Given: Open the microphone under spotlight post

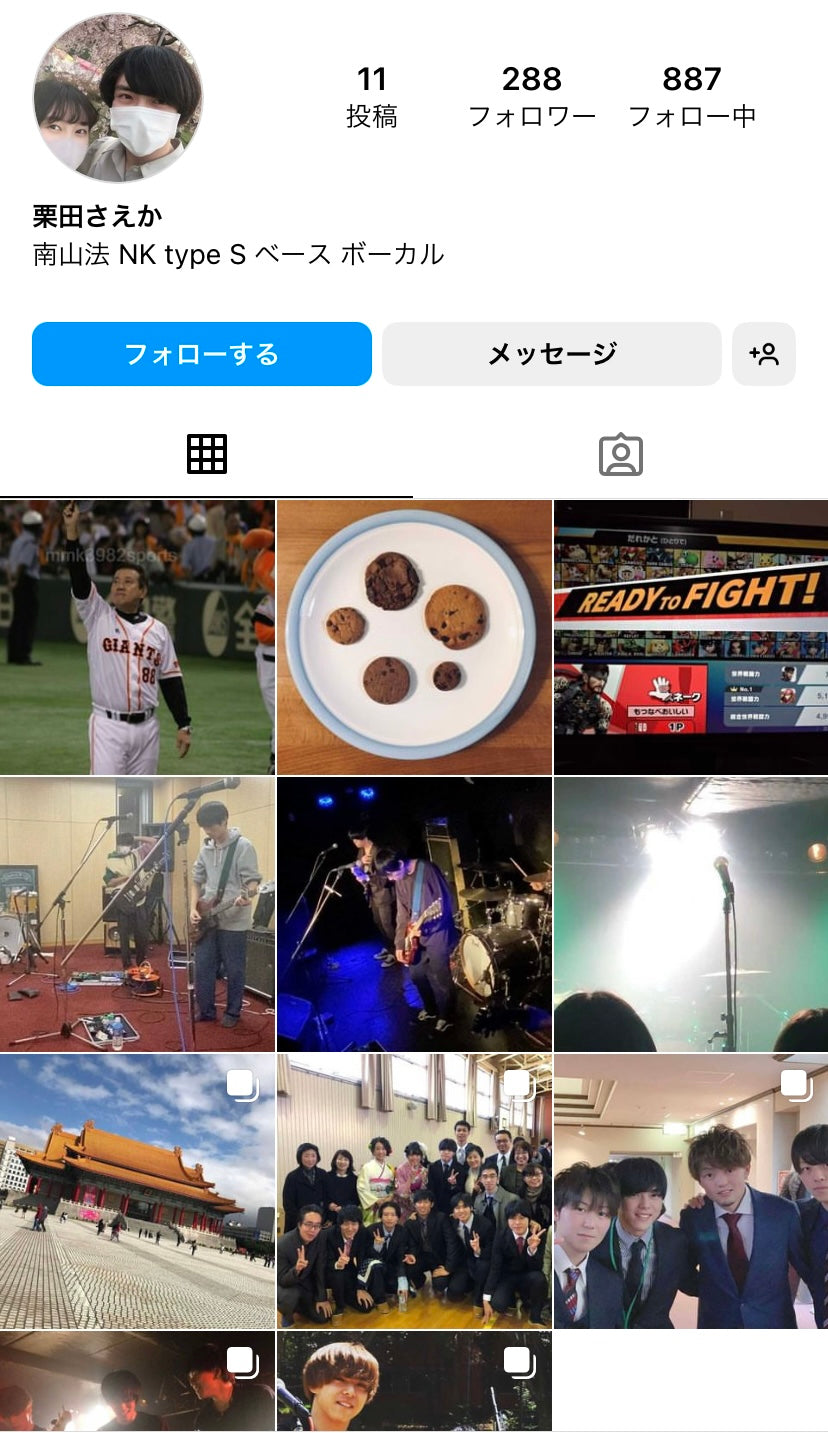Looking at the screenshot, I should tap(691, 914).
